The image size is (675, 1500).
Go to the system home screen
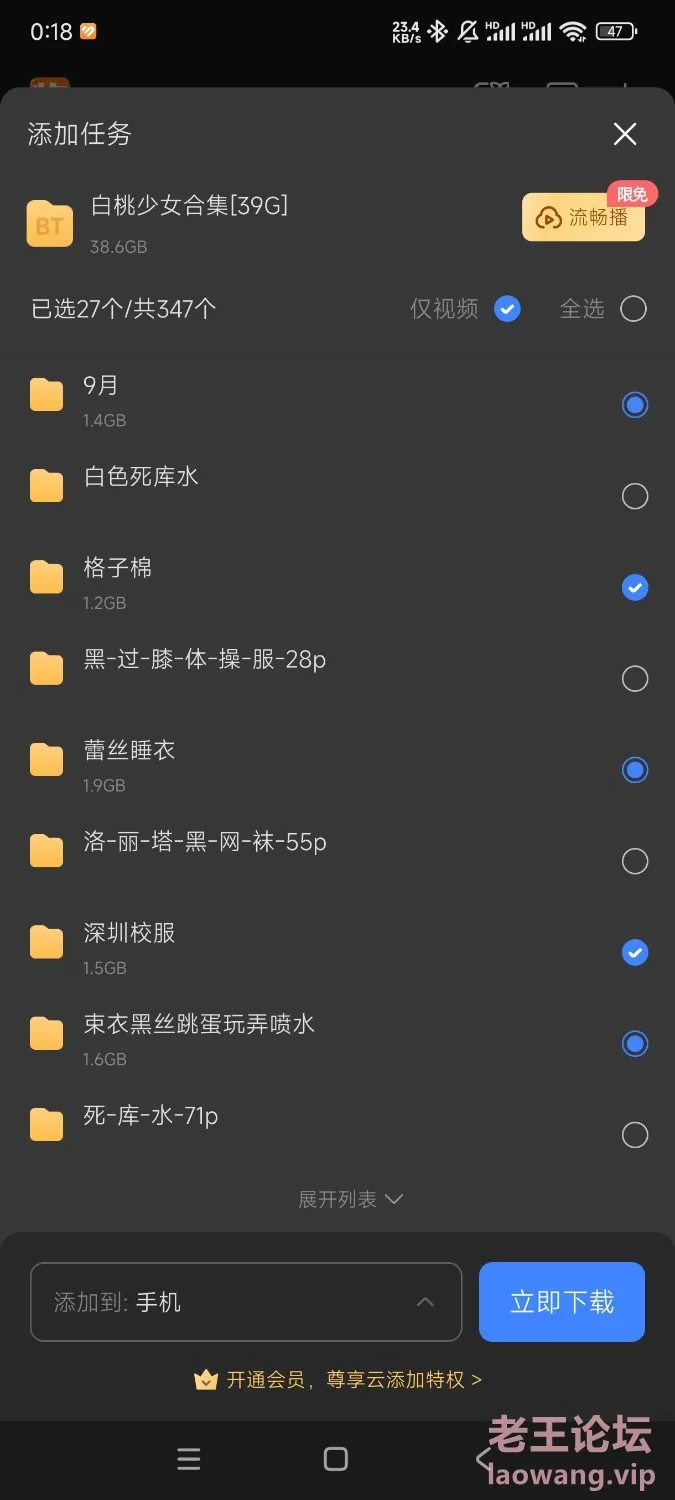pos(336,1459)
